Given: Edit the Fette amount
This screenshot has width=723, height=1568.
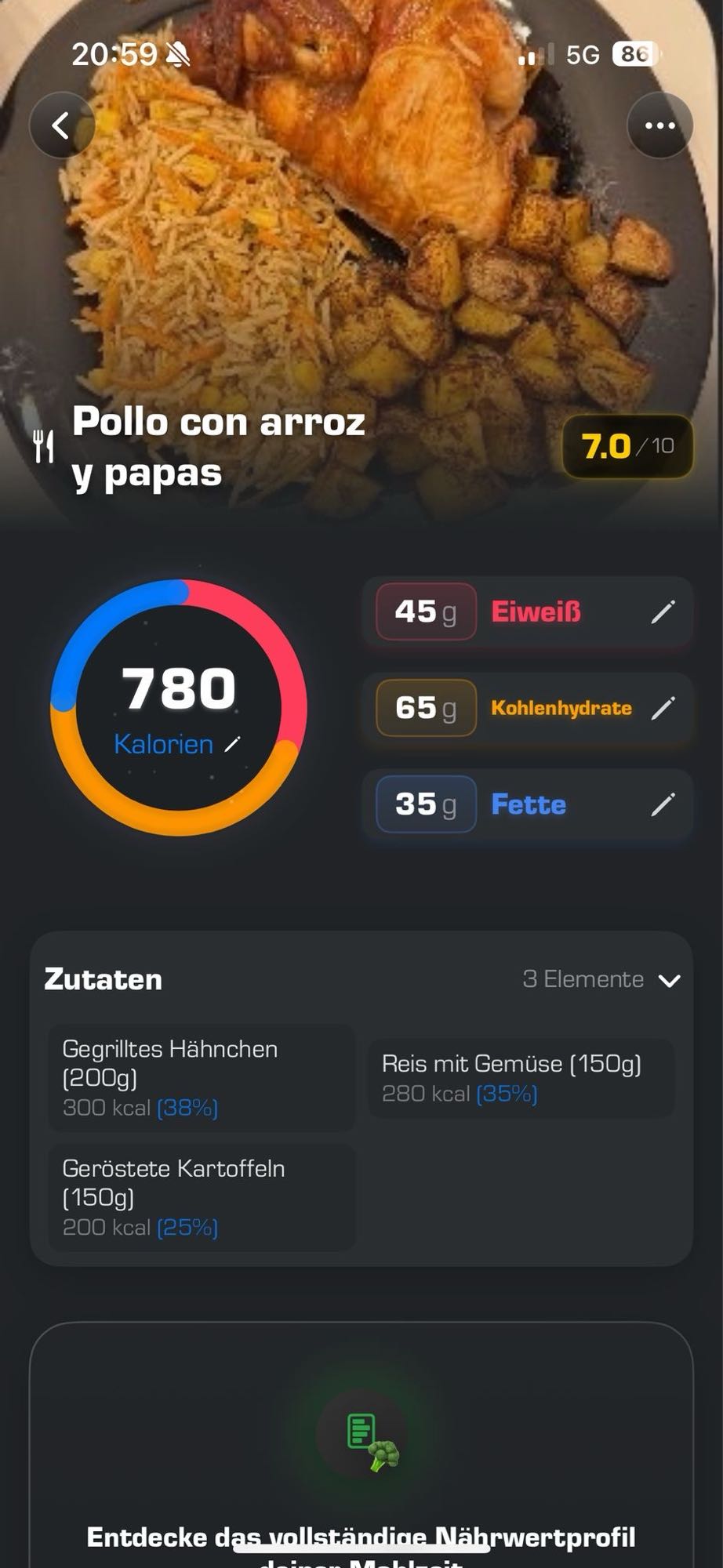Looking at the screenshot, I should 663,804.
